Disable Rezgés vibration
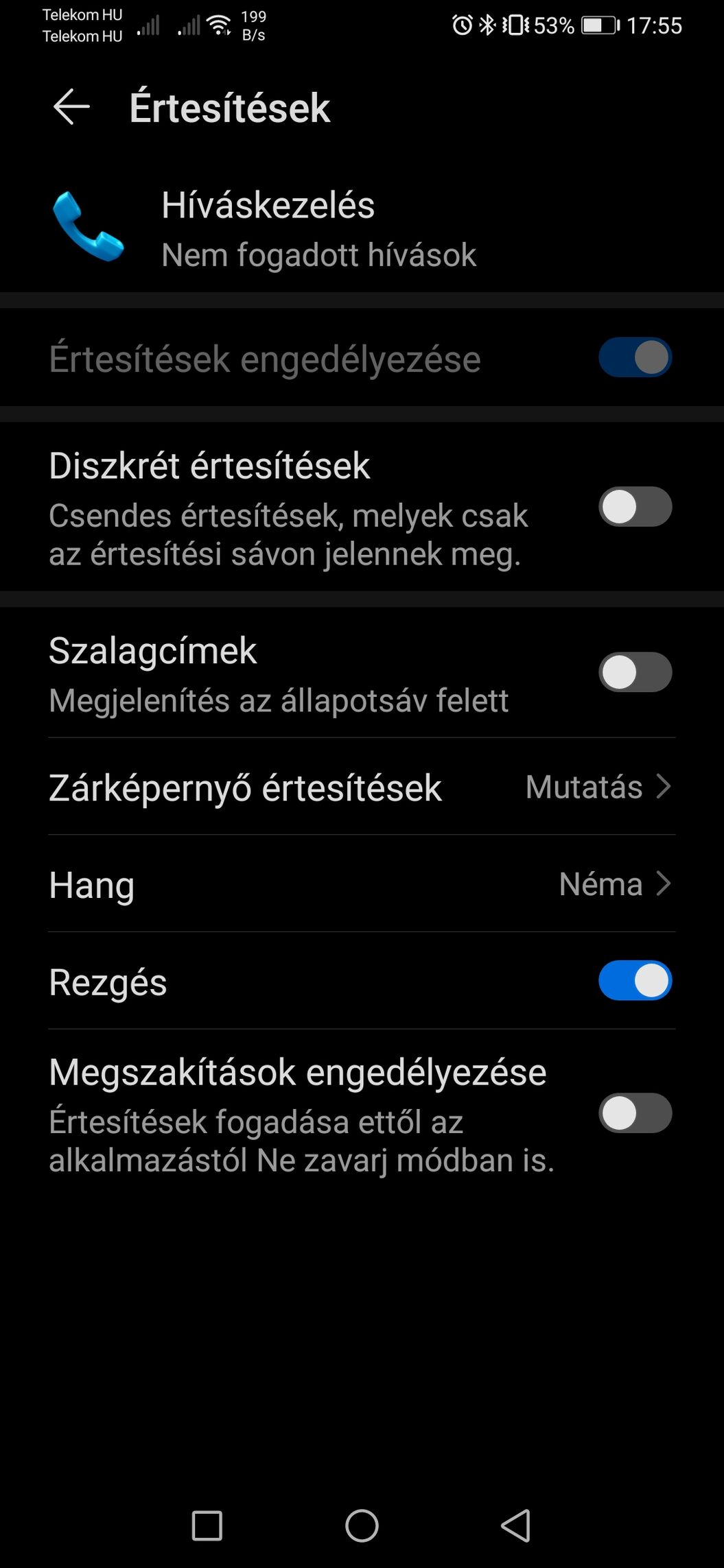724x1568 pixels. coord(635,981)
